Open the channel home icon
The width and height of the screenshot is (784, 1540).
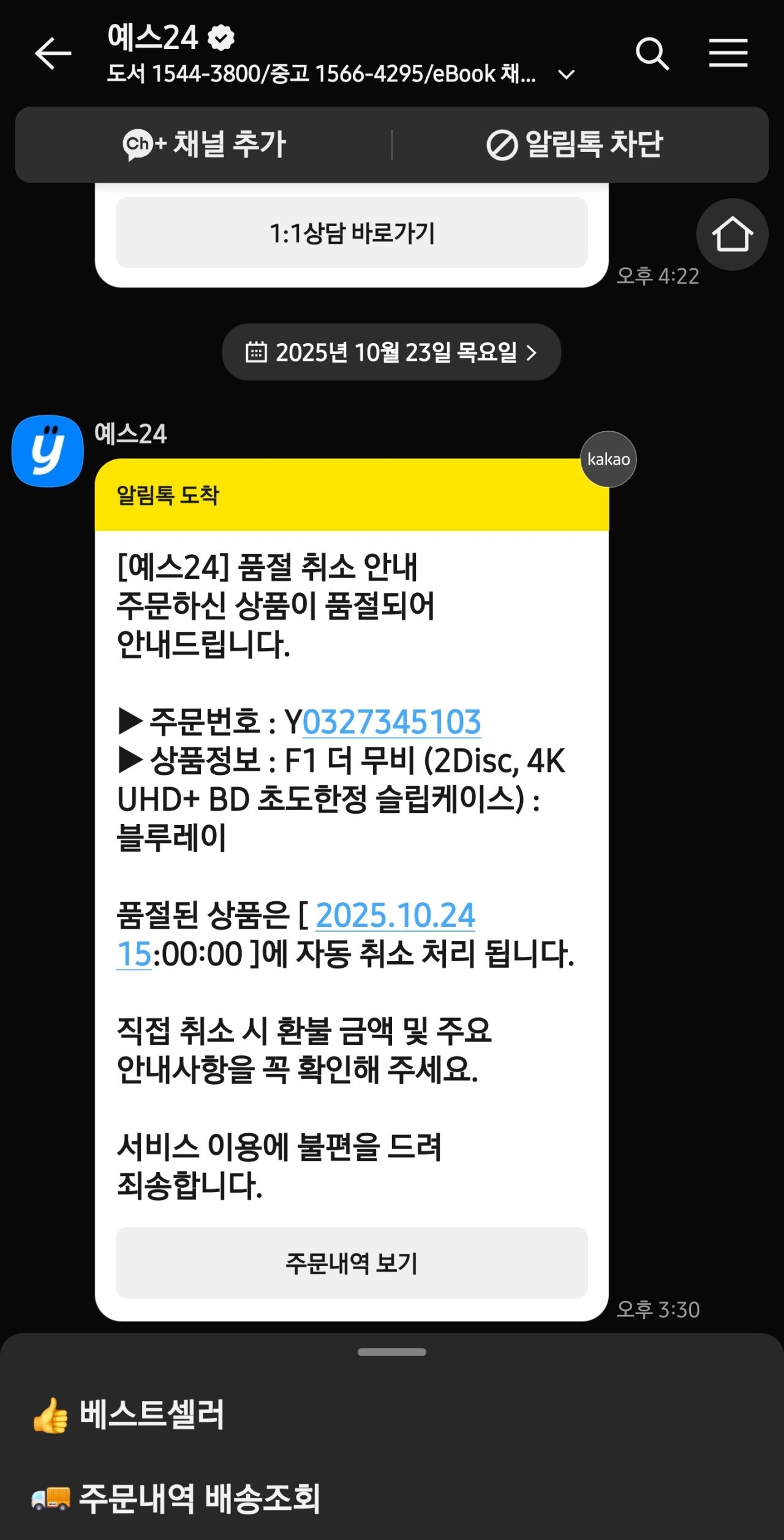click(732, 234)
